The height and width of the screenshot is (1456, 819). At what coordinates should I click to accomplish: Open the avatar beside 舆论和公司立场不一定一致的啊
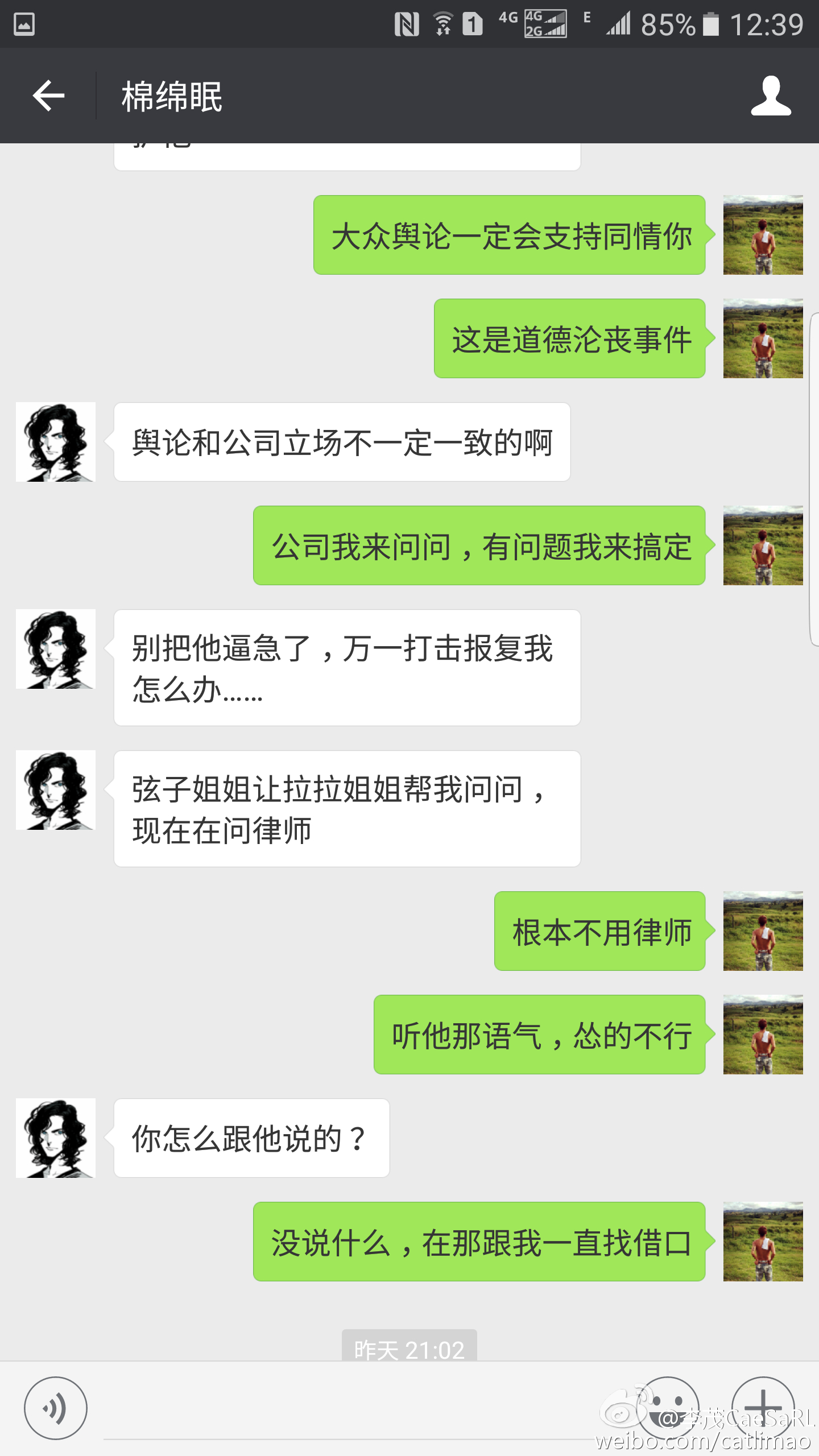56,442
